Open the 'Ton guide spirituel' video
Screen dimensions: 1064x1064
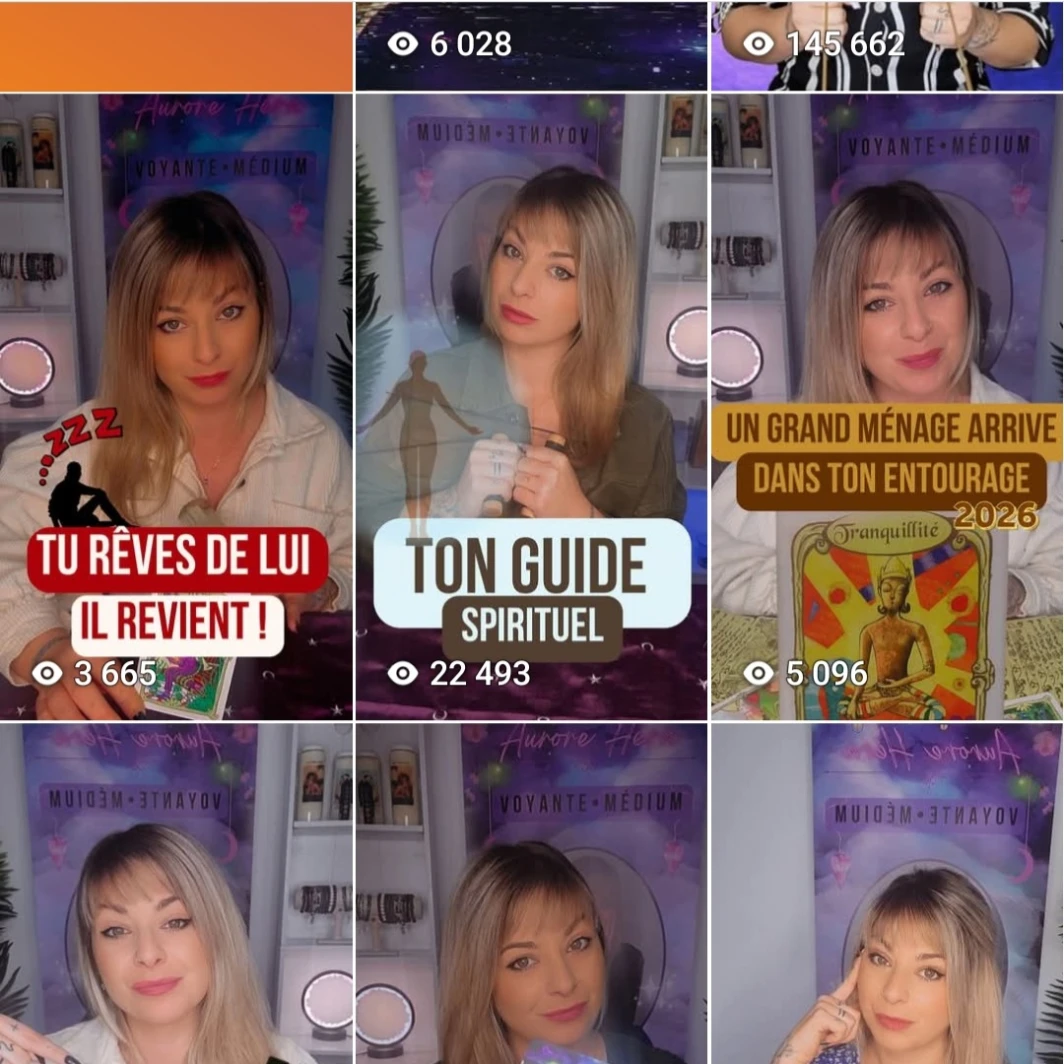click(x=530, y=405)
